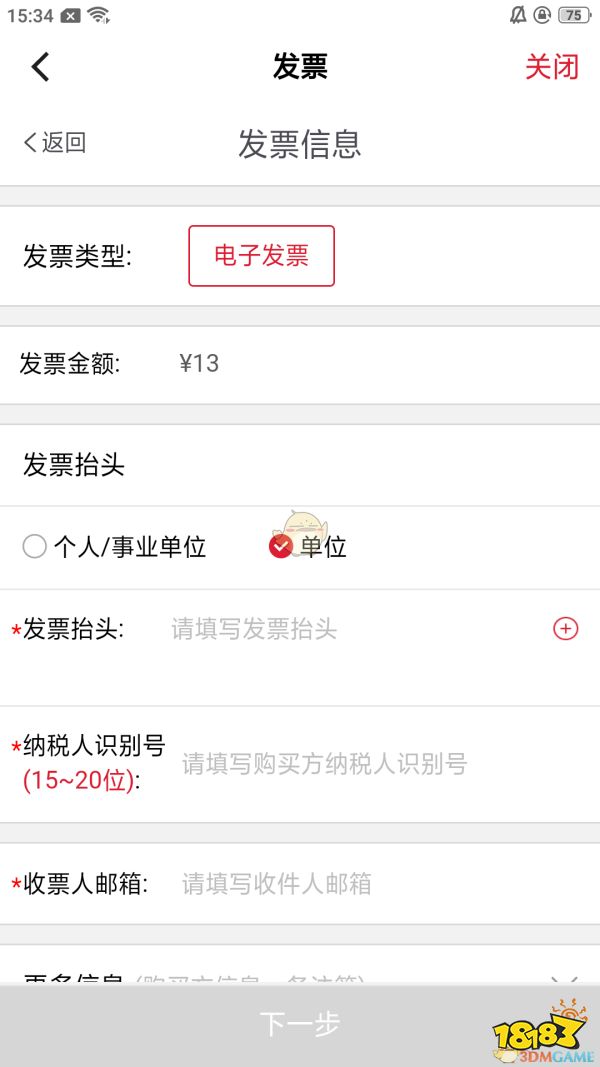This screenshot has width=600, height=1067.
Task: Go back with the top-left arrow
Action: point(40,67)
